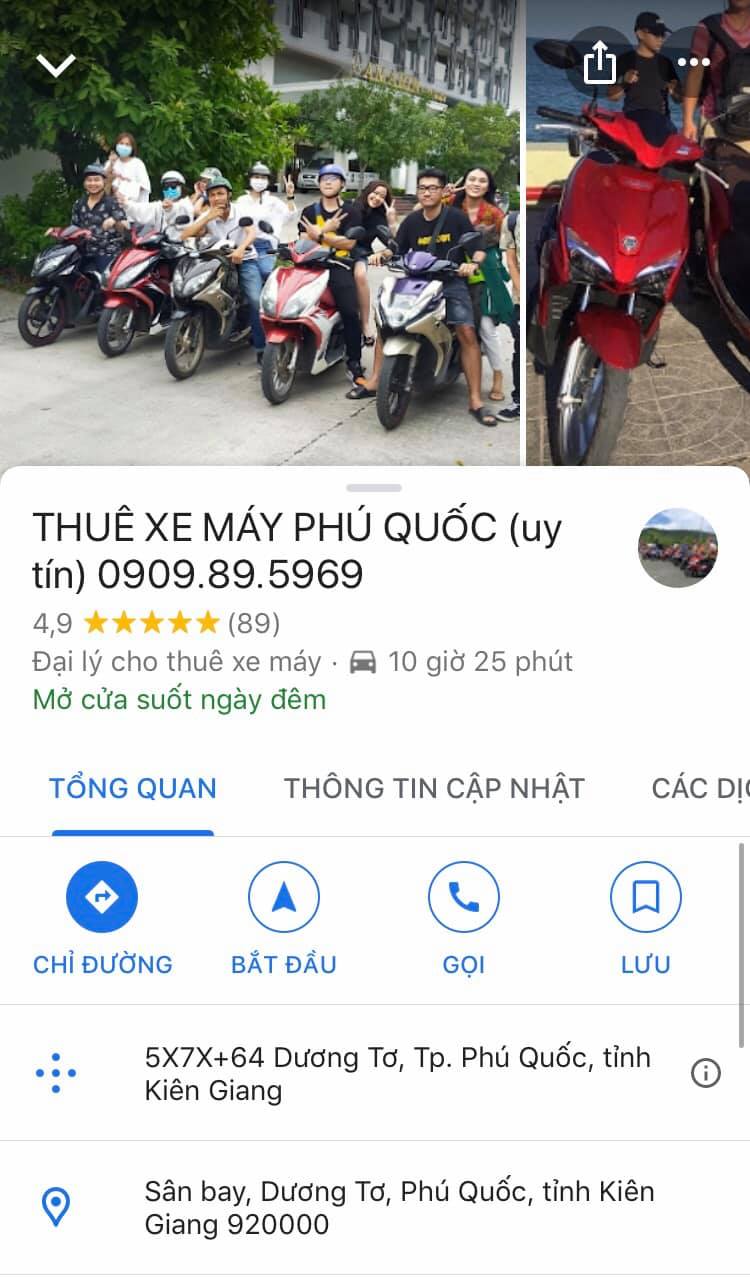Screen dimensions: 750x1277
Task: Tap the info icon beside the plus code
Action: [x=706, y=1073]
